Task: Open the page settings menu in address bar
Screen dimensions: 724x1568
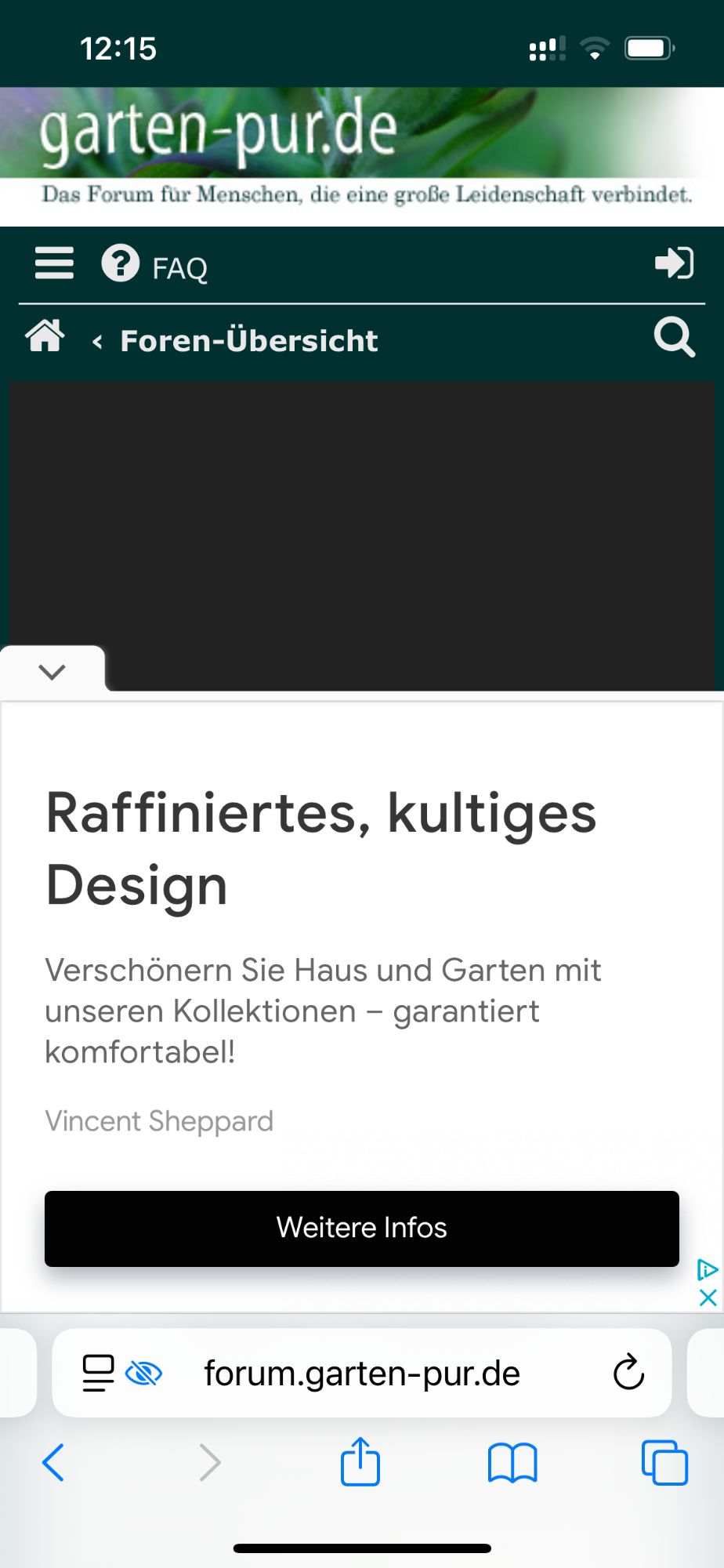Action: [99, 1373]
